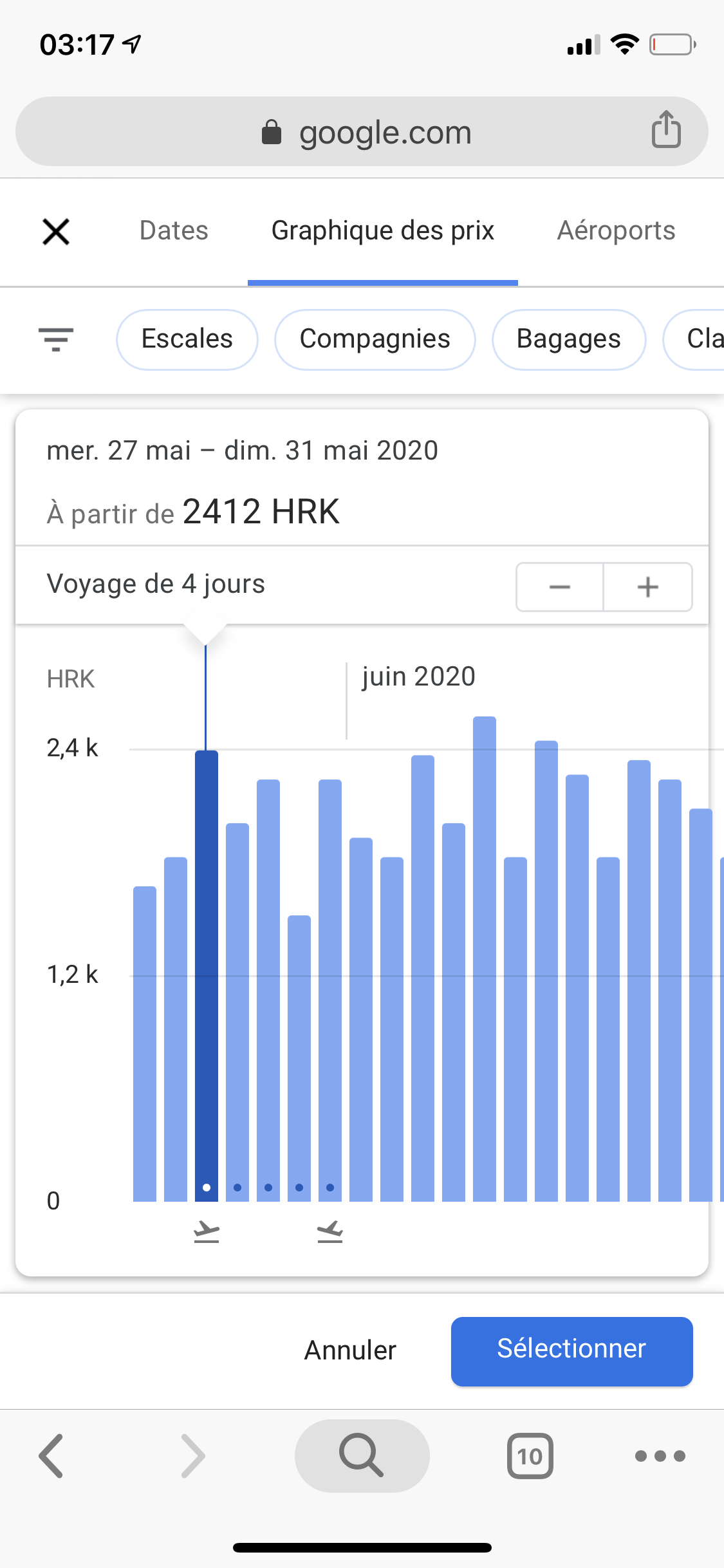Viewport: 724px width, 1568px height.
Task: Decrease trip length with minus button
Action: pyautogui.click(x=560, y=587)
